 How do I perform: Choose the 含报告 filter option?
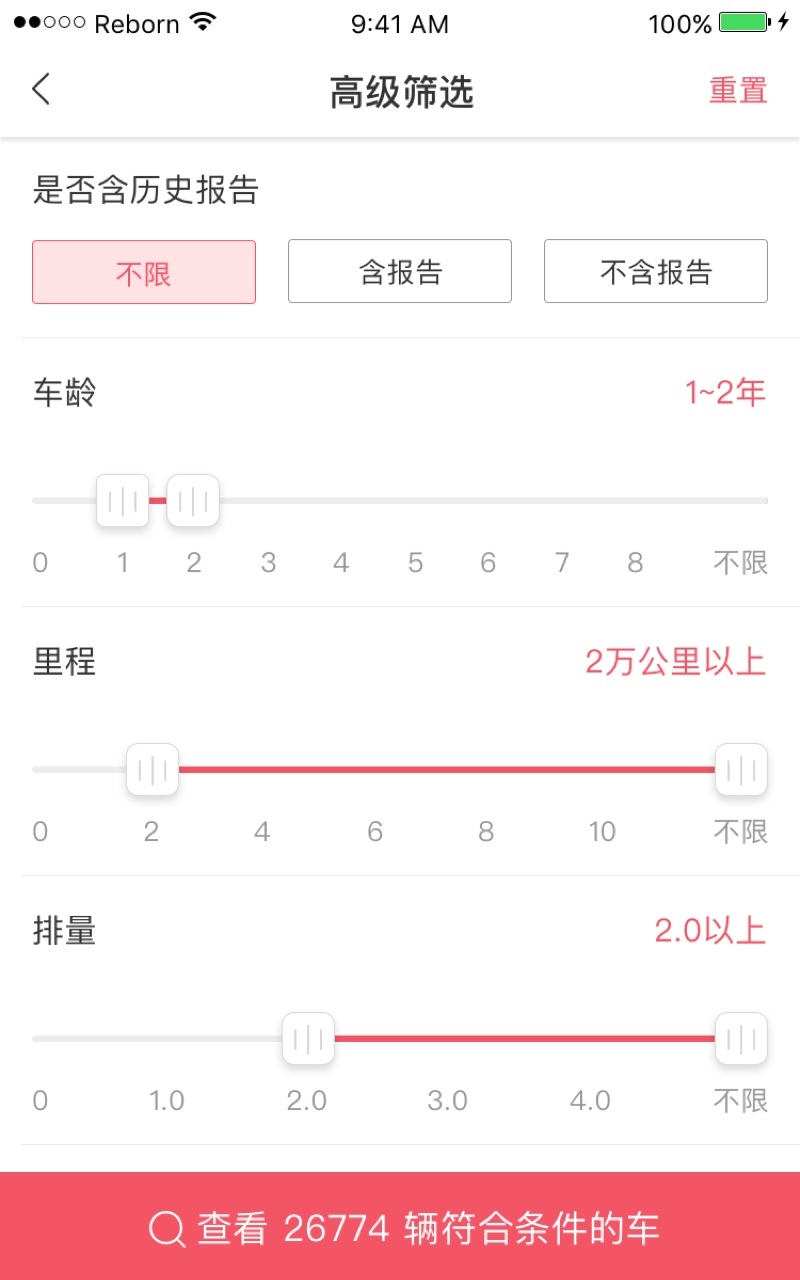click(400, 272)
